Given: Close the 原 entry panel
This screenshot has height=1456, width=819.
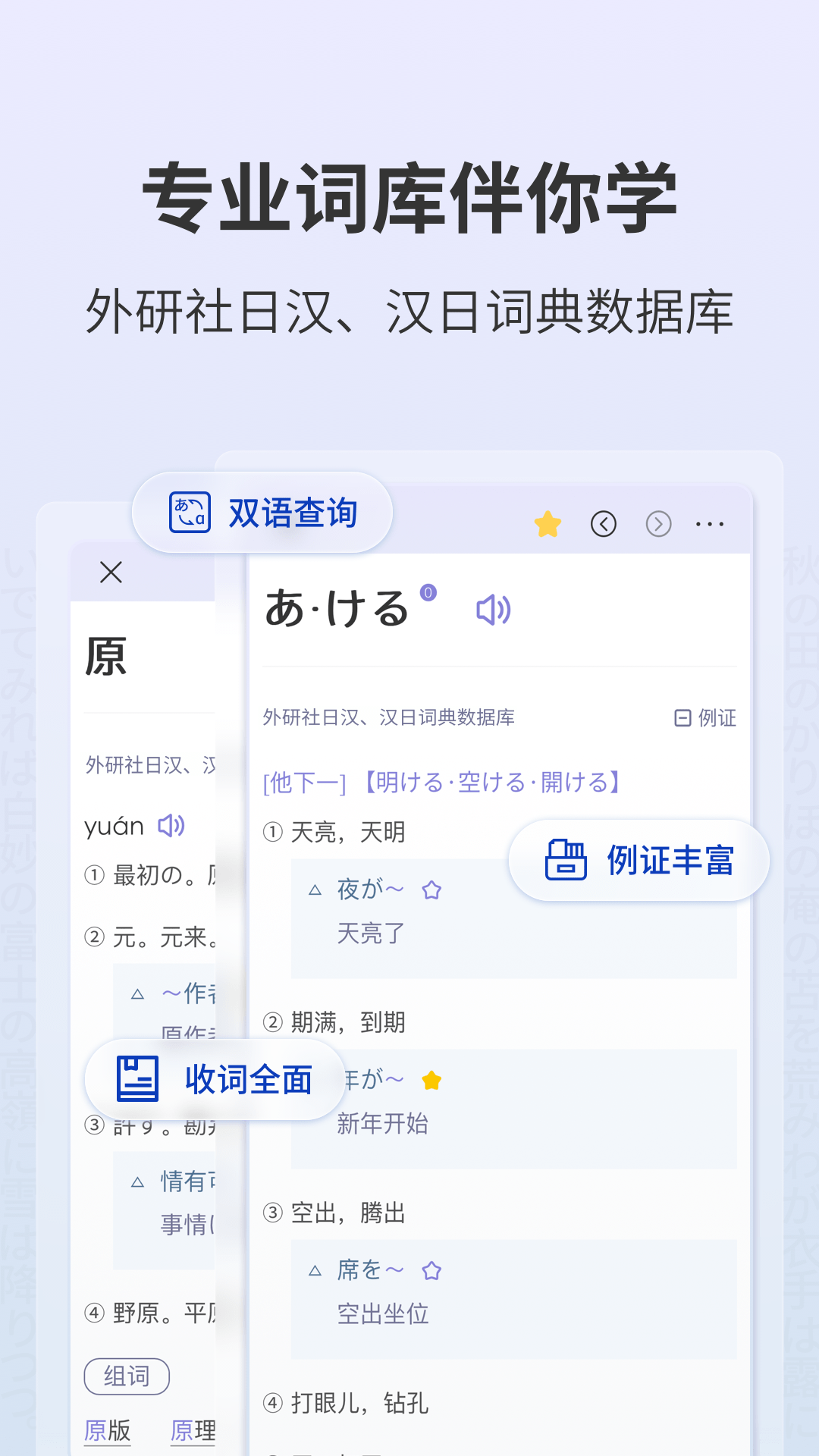Looking at the screenshot, I should coord(111,572).
